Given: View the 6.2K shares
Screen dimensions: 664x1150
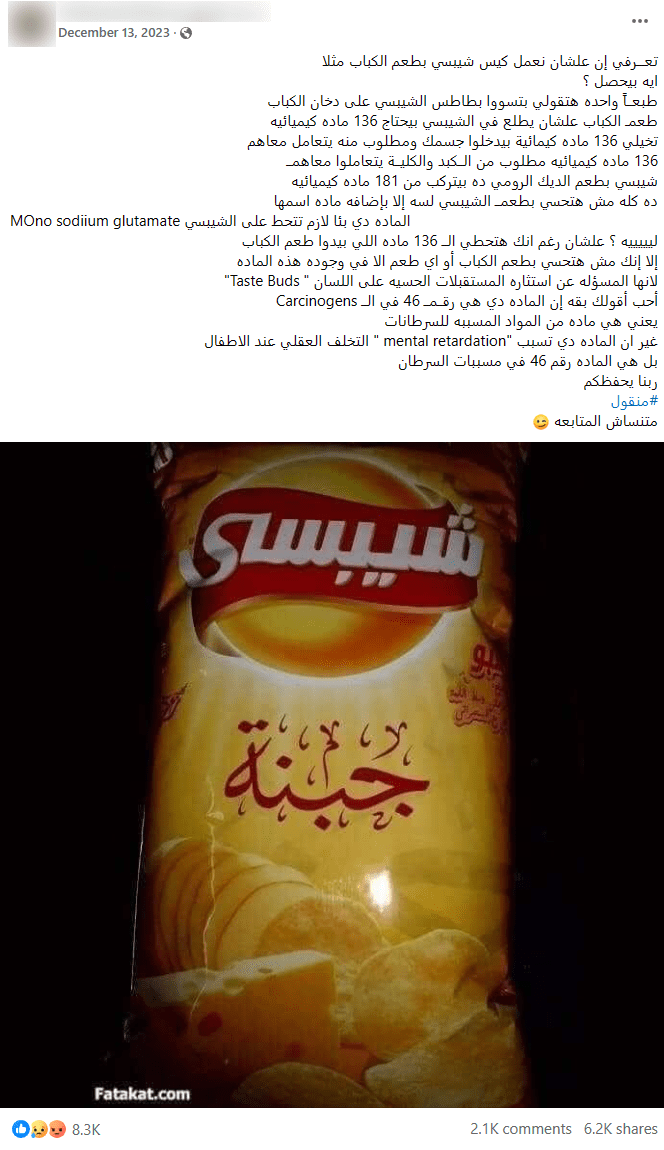Looking at the screenshot, I should coord(620,1129).
